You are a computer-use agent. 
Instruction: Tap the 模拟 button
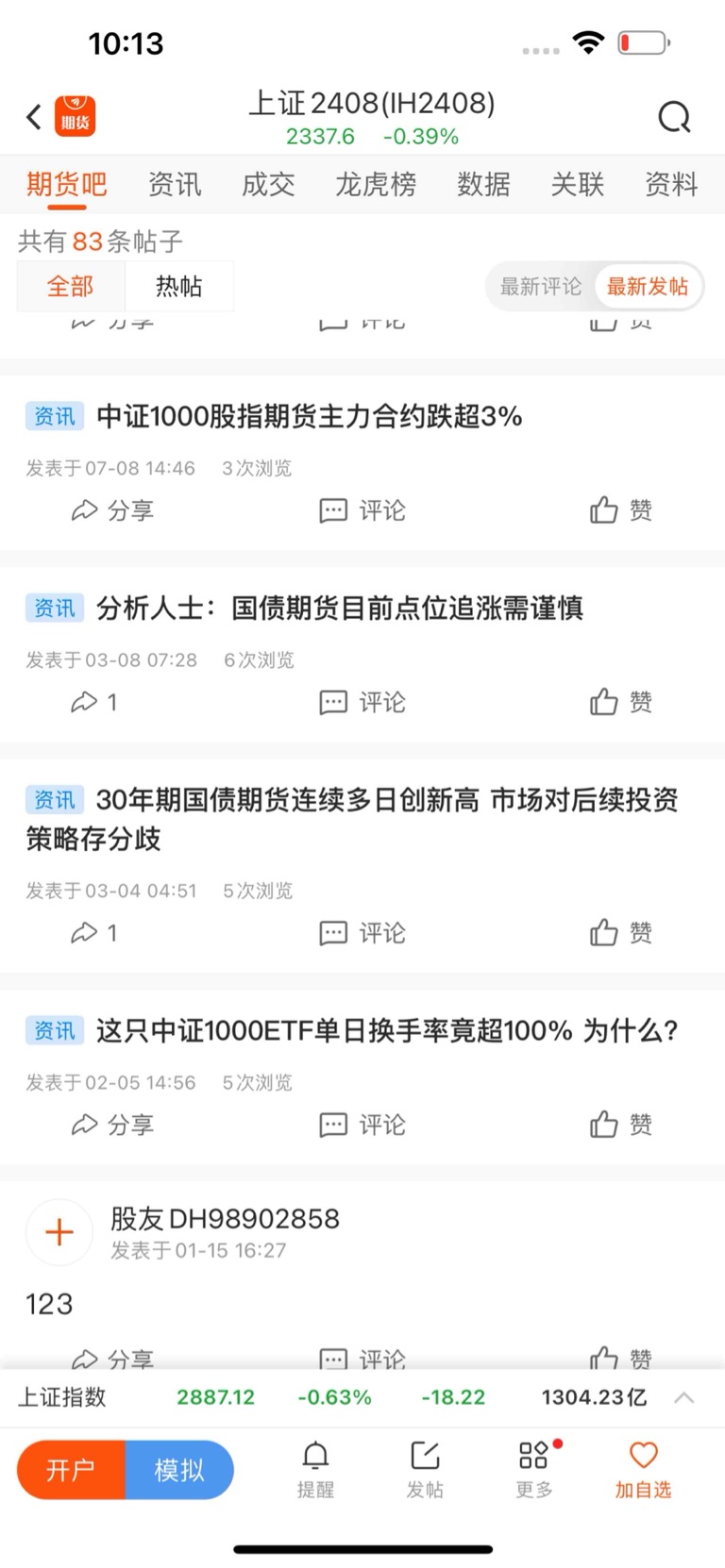coord(179,1470)
